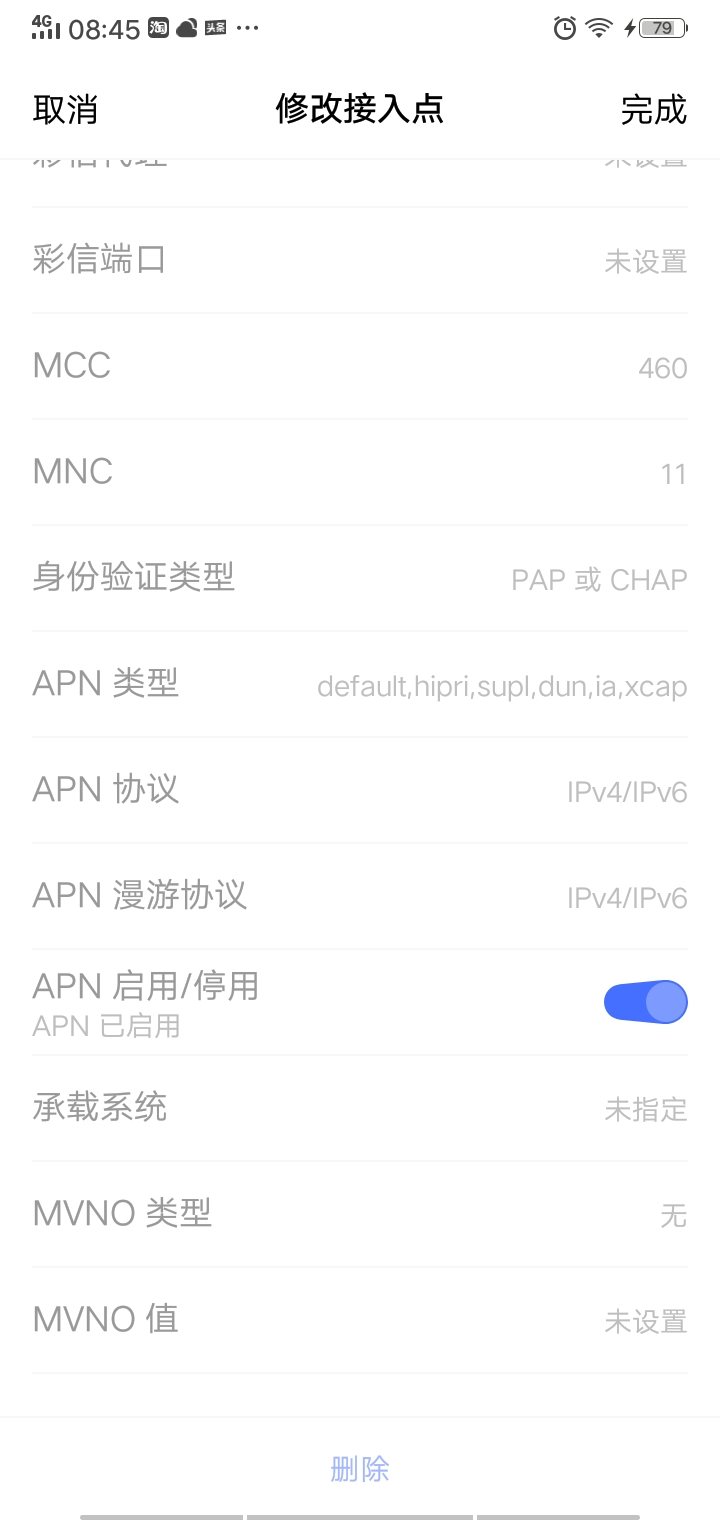The image size is (720, 1520).
Task: Open the MVNO 值 row
Action: 360,1320
